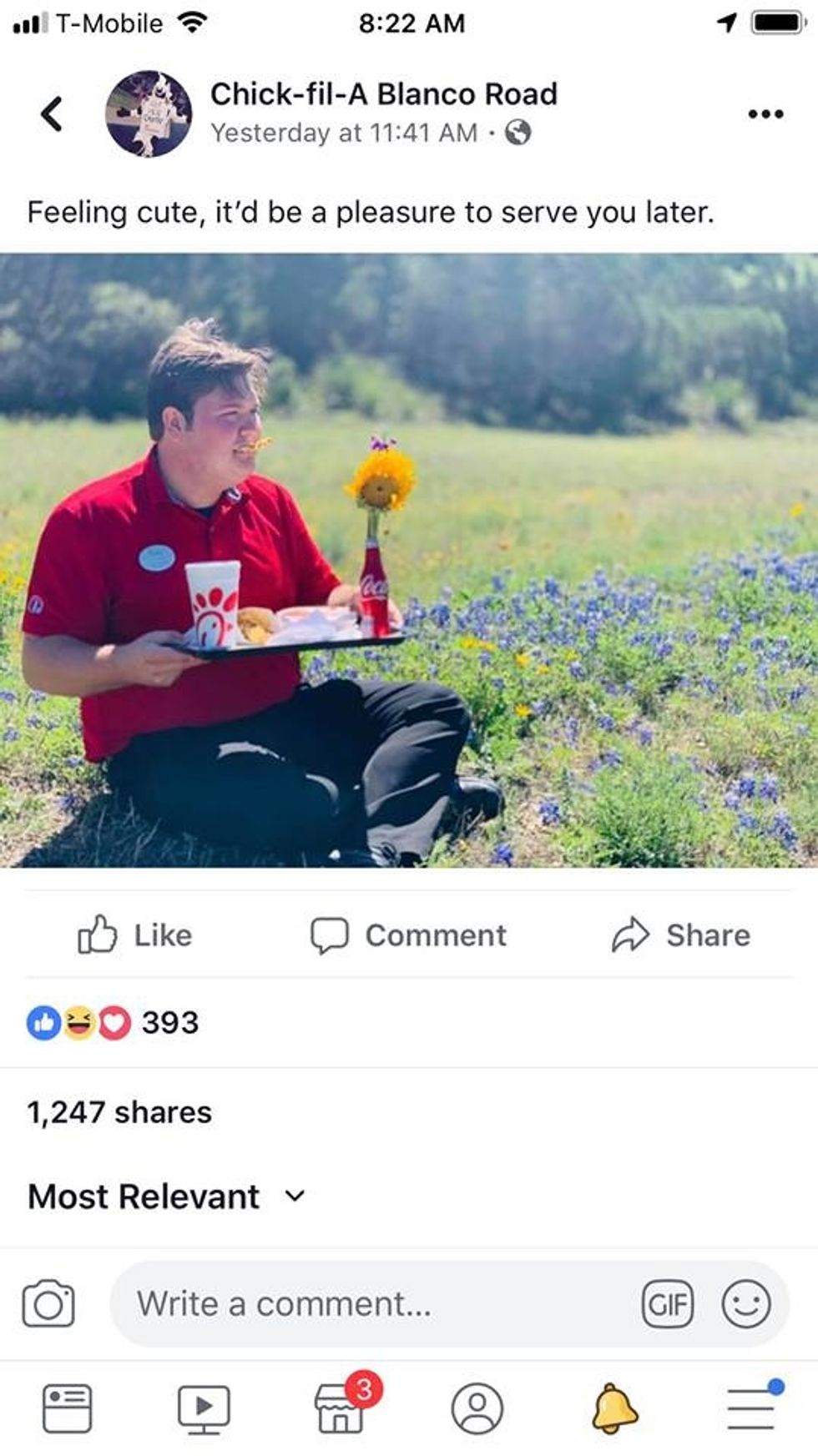Open the Marketplace tab
The height and width of the screenshot is (1456, 818).
point(341,1408)
